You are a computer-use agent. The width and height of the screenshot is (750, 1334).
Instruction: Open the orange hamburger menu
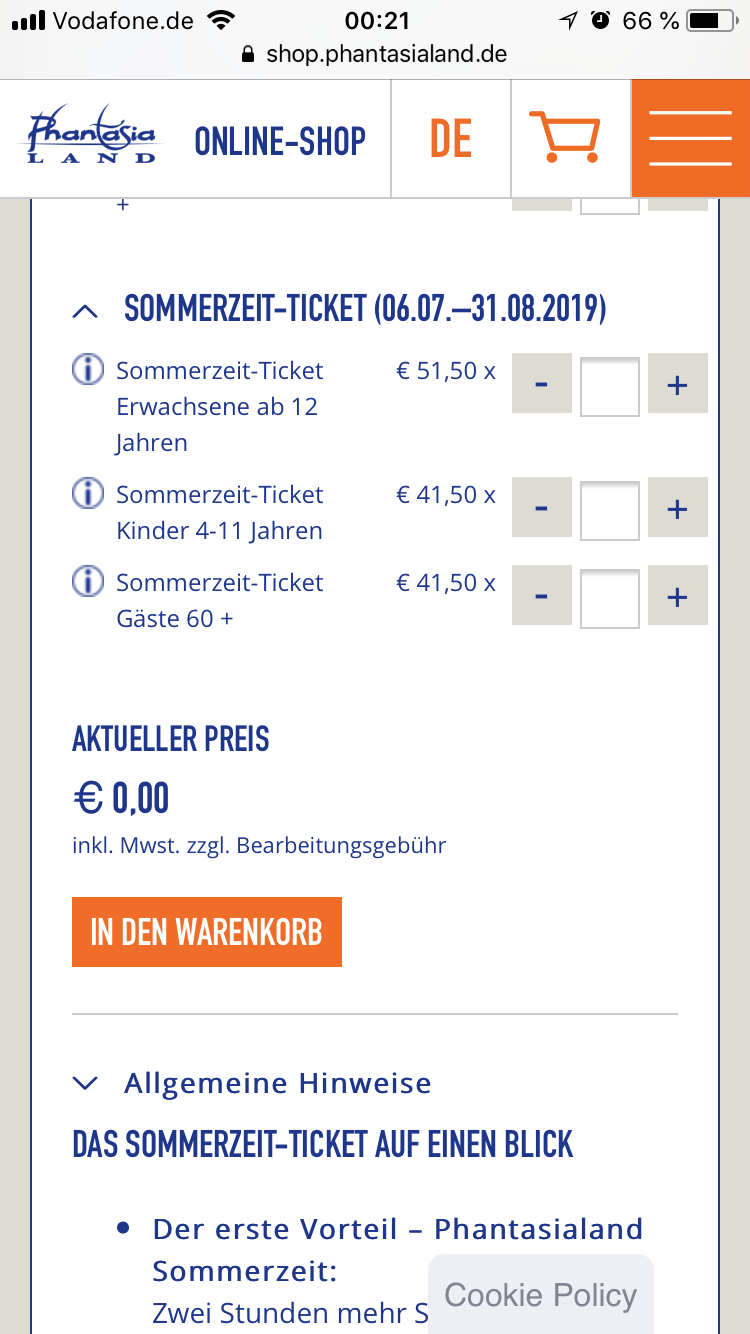point(691,138)
